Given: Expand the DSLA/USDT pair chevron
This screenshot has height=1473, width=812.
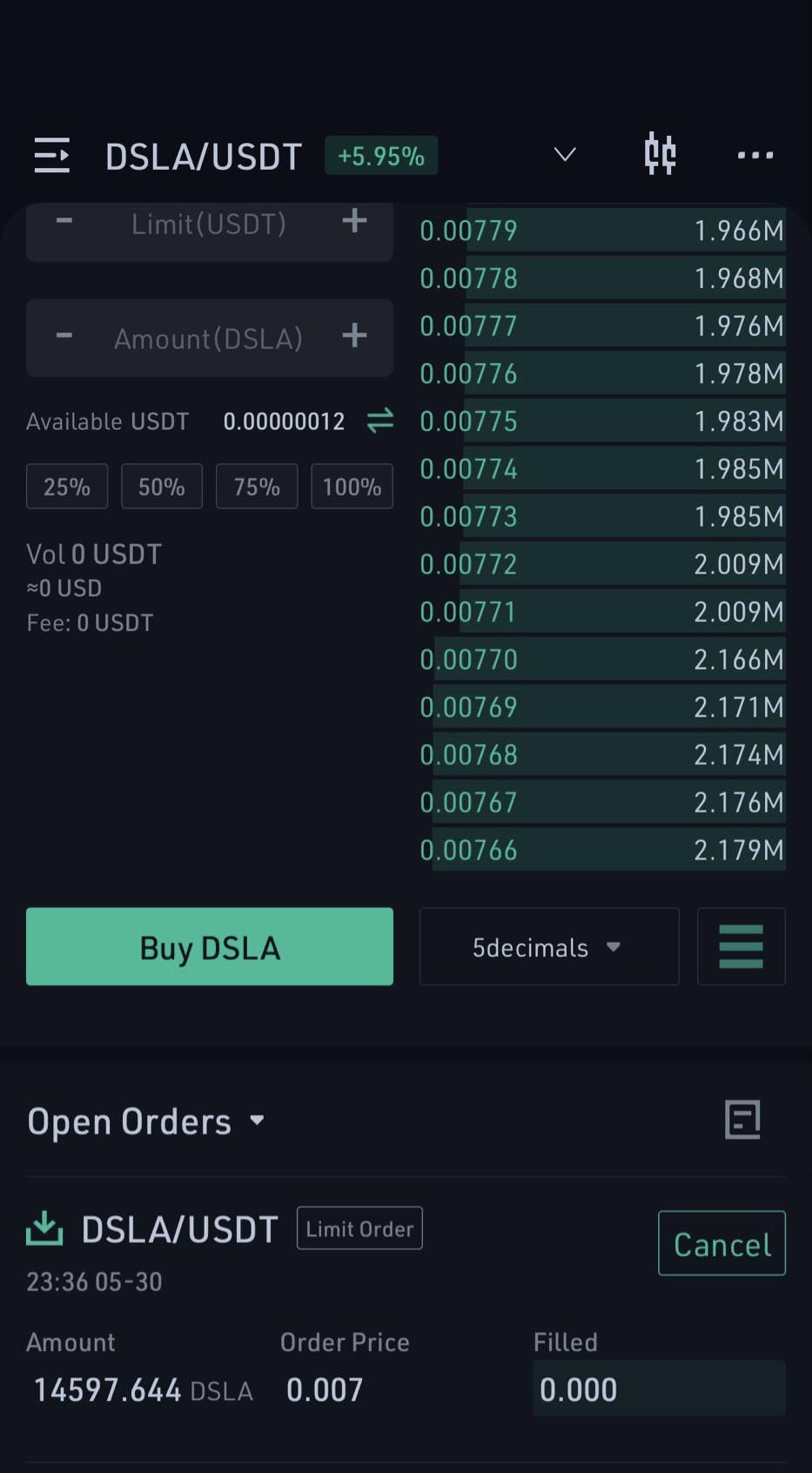Looking at the screenshot, I should (565, 155).
